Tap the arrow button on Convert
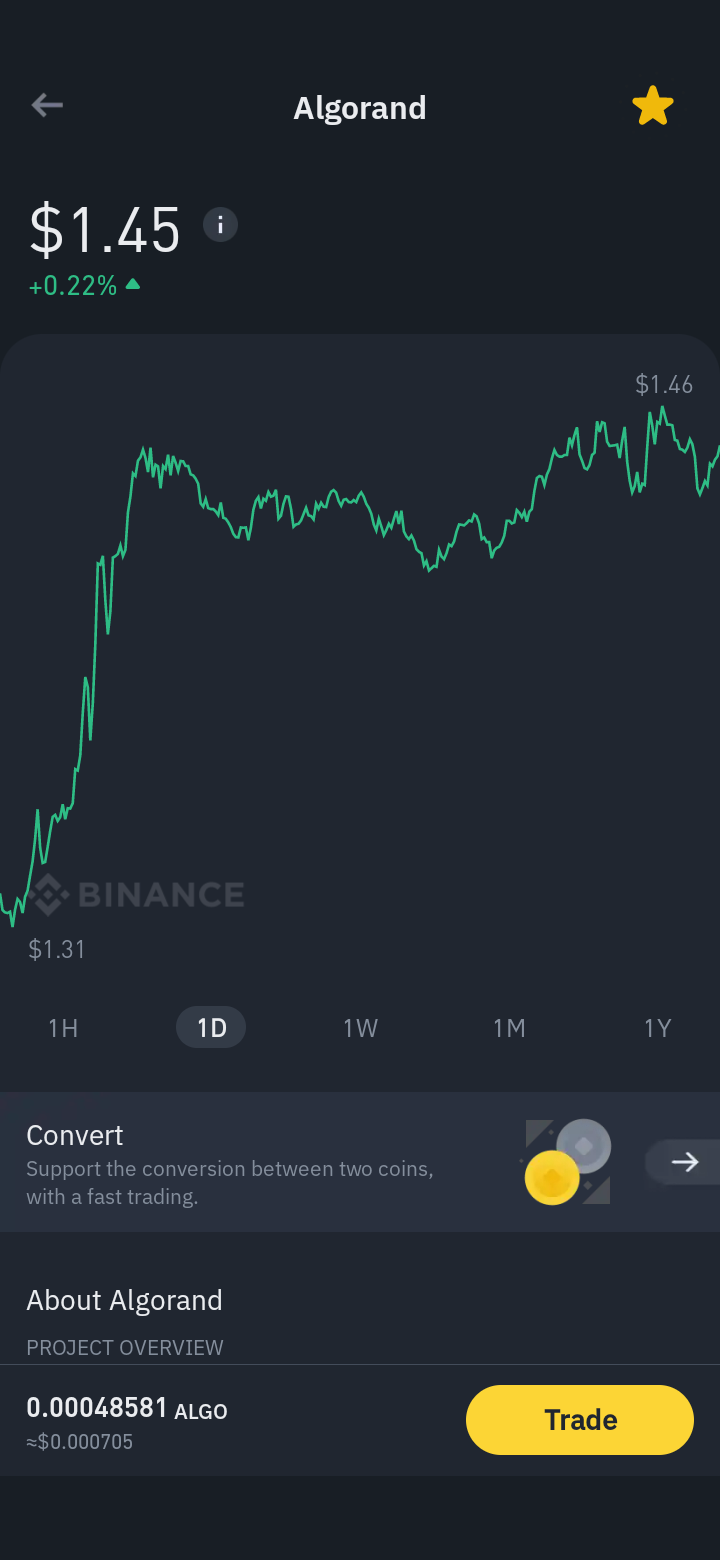Image resolution: width=720 pixels, height=1560 pixels. (684, 1162)
